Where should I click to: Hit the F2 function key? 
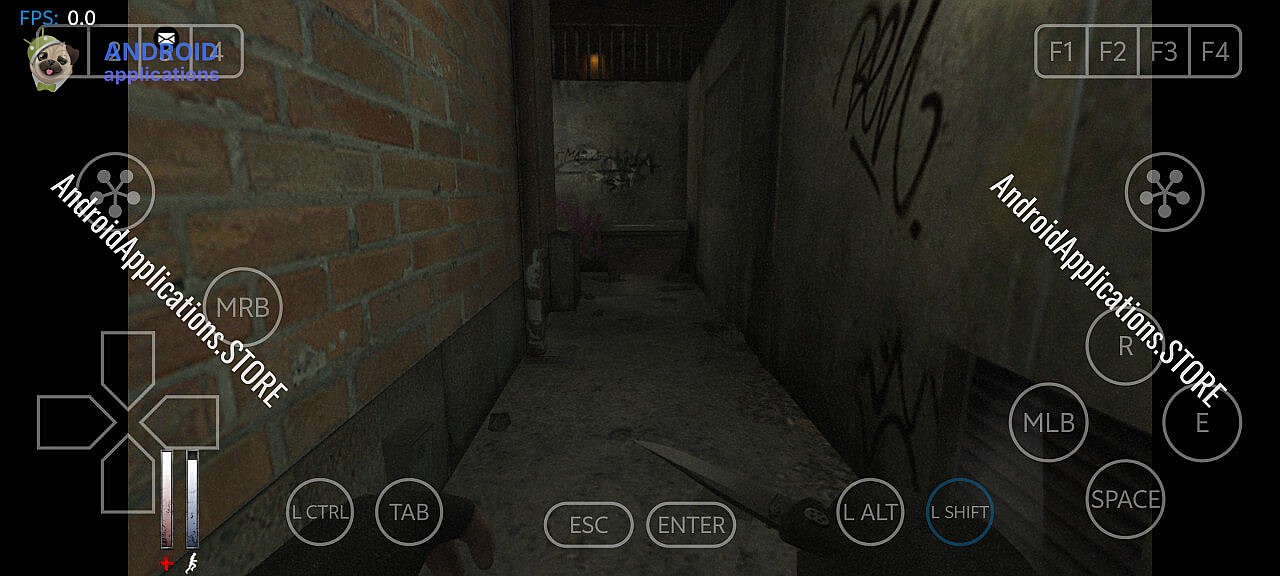click(1112, 52)
